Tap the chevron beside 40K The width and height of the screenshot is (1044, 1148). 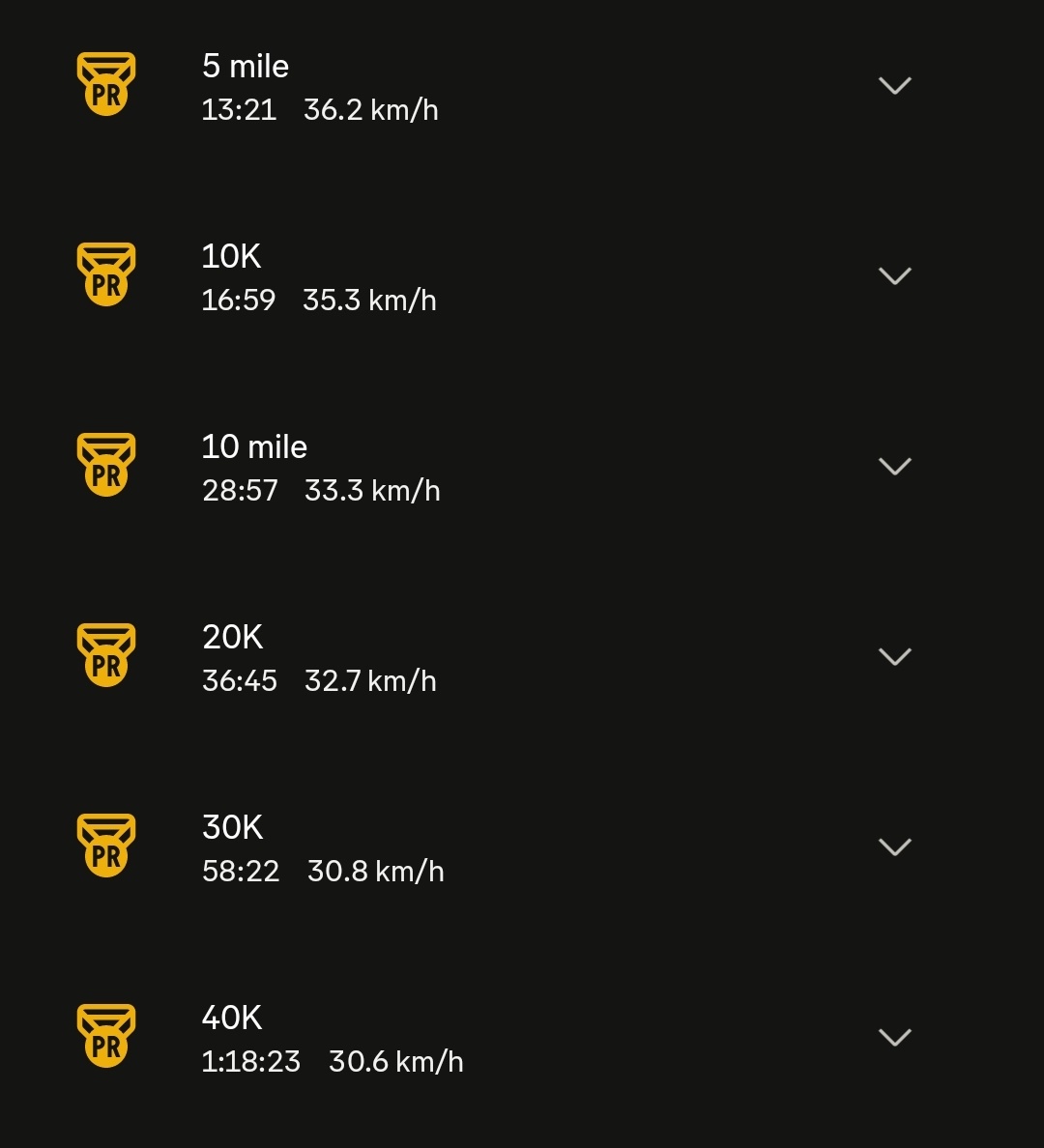click(894, 1038)
